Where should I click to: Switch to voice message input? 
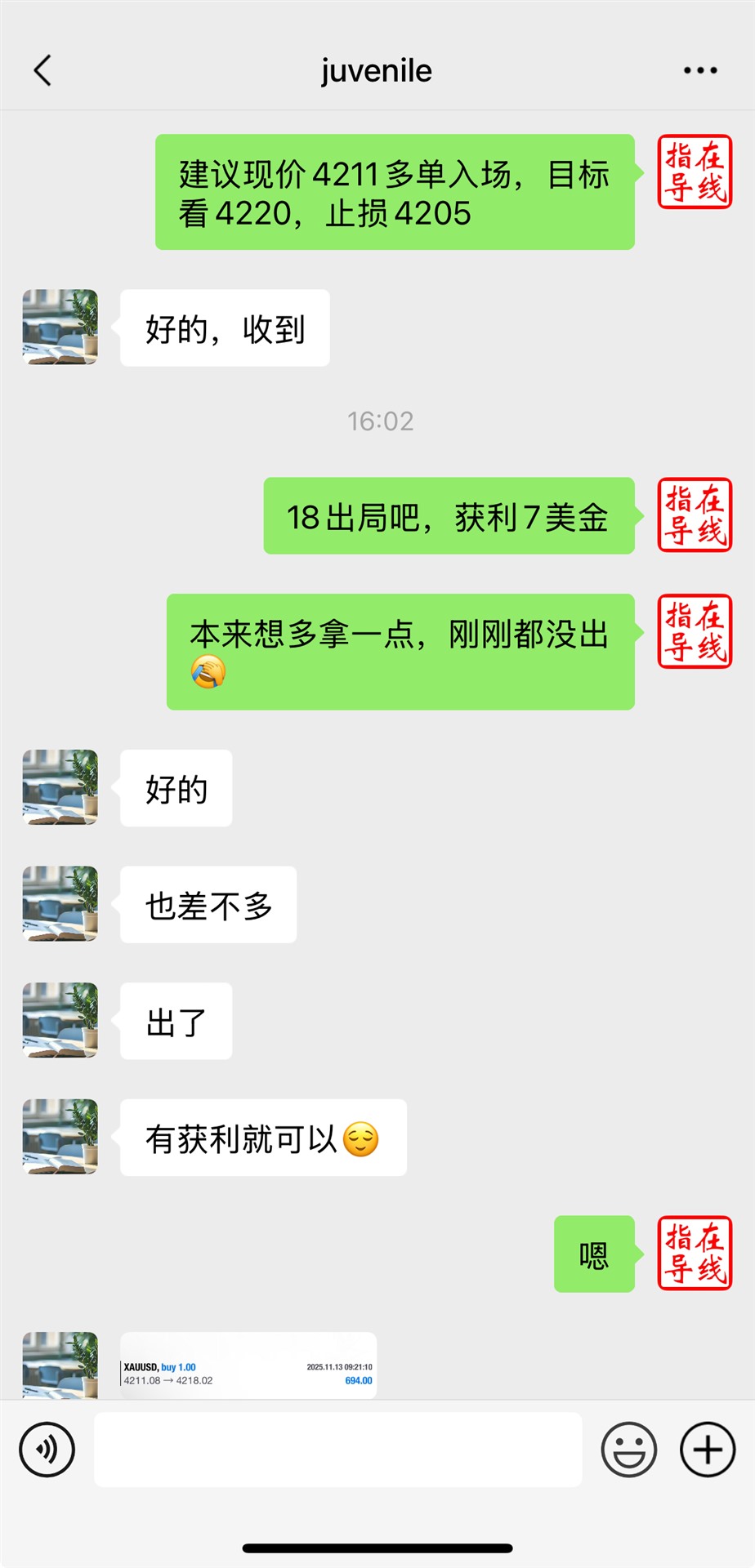(x=47, y=1450)
